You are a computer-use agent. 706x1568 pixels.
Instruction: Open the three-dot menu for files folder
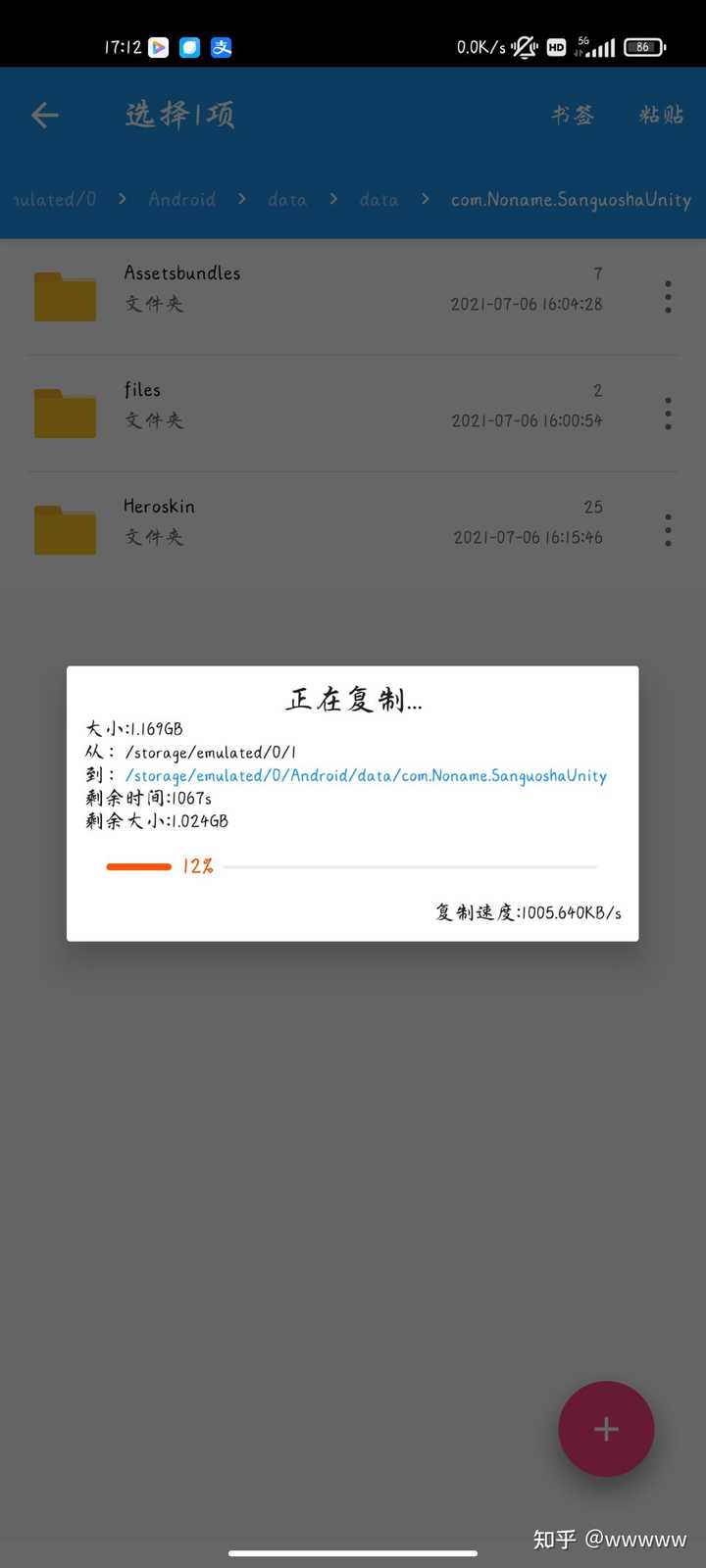click(x=668, y=413)
